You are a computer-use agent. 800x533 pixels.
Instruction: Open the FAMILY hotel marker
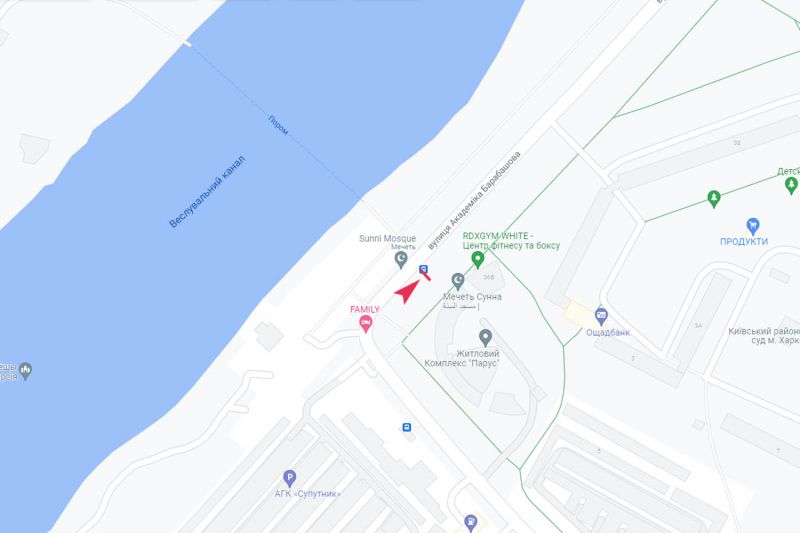pyautogui.click(x=365, y=323)
